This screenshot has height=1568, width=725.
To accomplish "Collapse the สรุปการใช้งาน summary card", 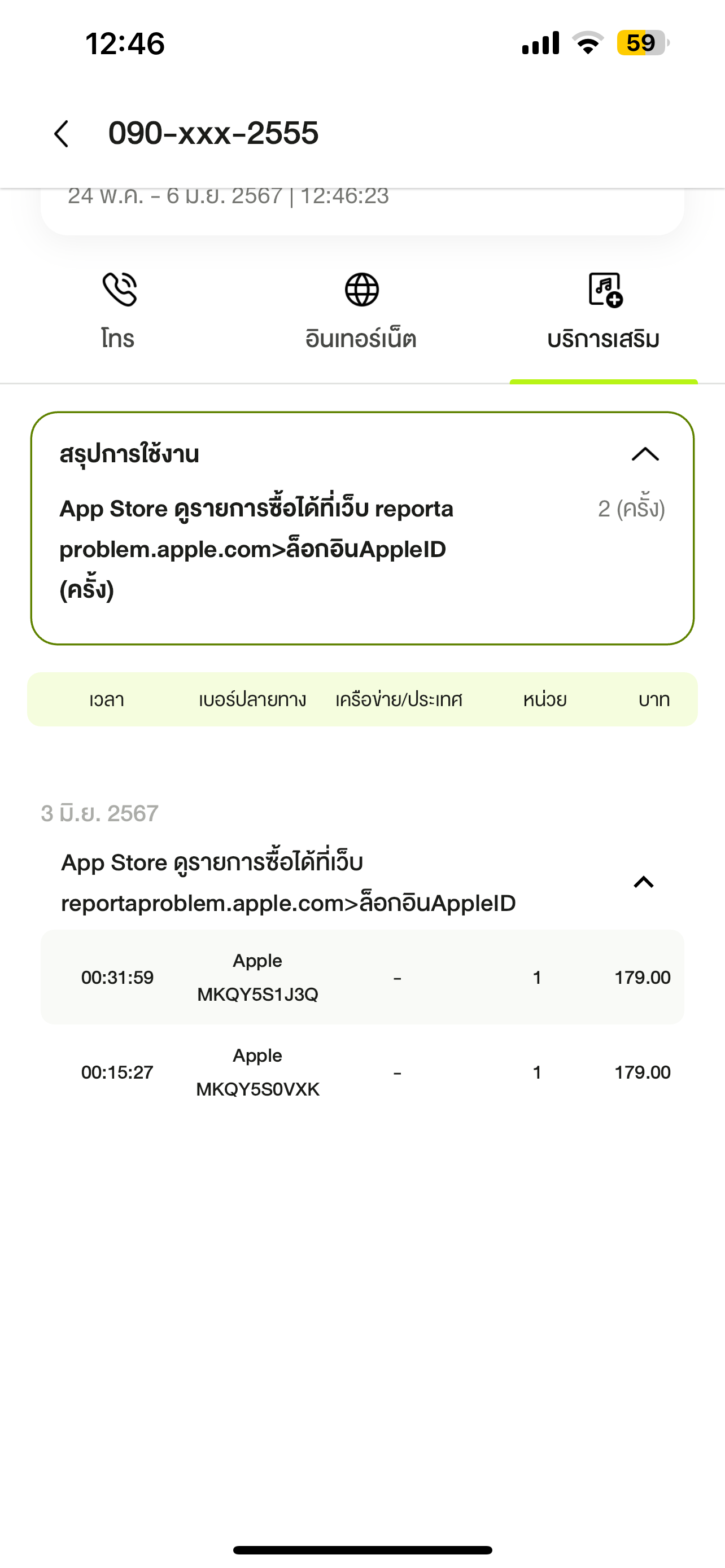I will point(645,454).
